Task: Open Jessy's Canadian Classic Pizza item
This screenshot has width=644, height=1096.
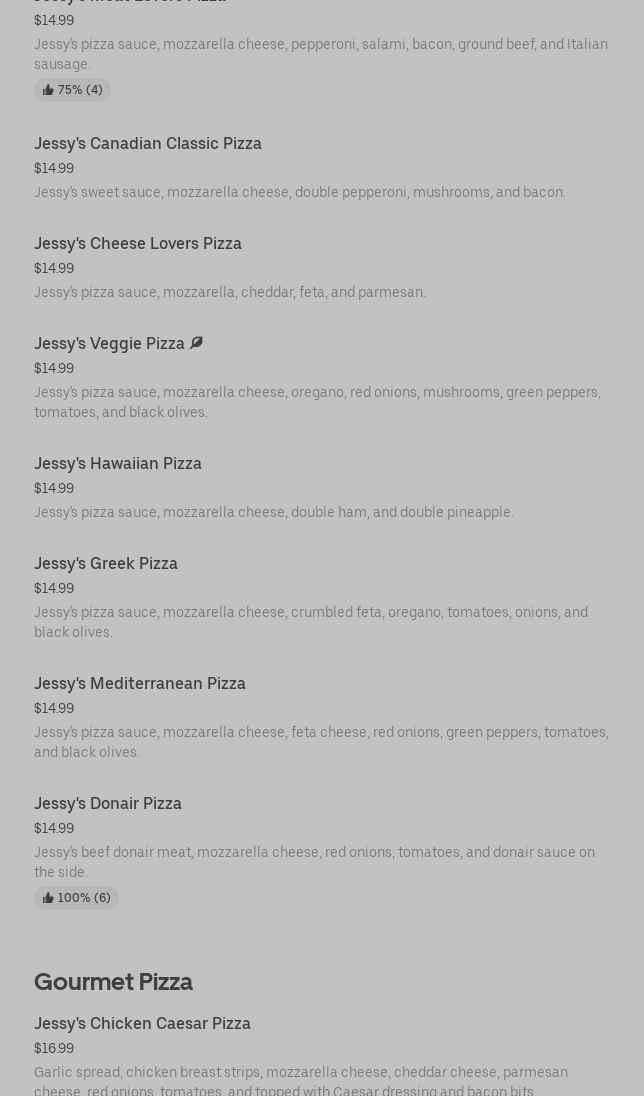Action: pos(148,143)
